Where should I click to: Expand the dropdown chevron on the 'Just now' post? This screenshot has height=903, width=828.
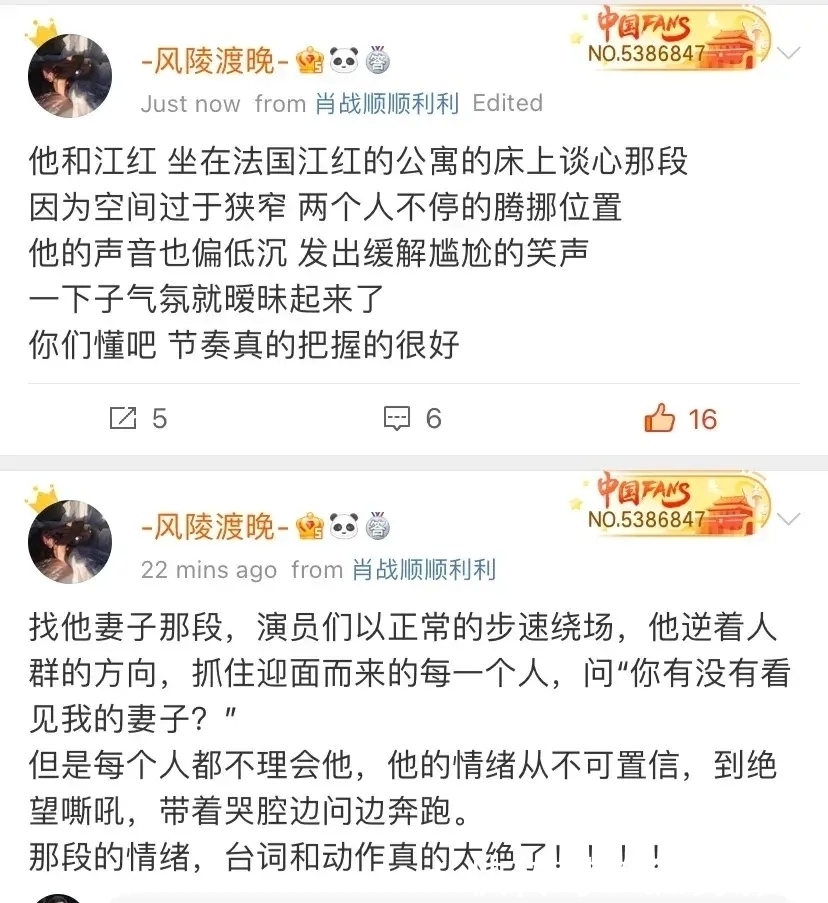click(x=790, y=53)
